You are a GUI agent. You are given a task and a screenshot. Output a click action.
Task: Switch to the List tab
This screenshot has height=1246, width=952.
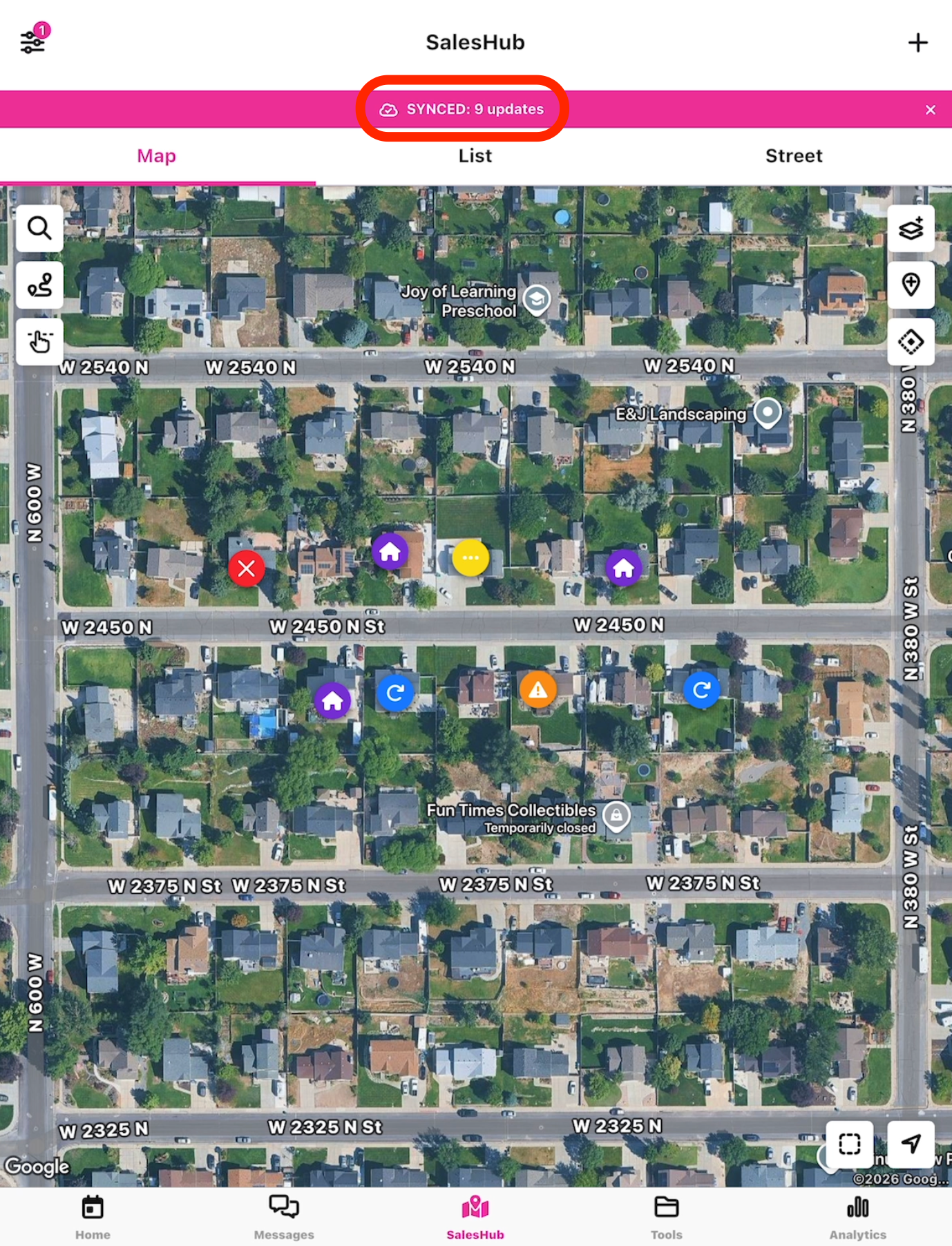tap(475, 156)
